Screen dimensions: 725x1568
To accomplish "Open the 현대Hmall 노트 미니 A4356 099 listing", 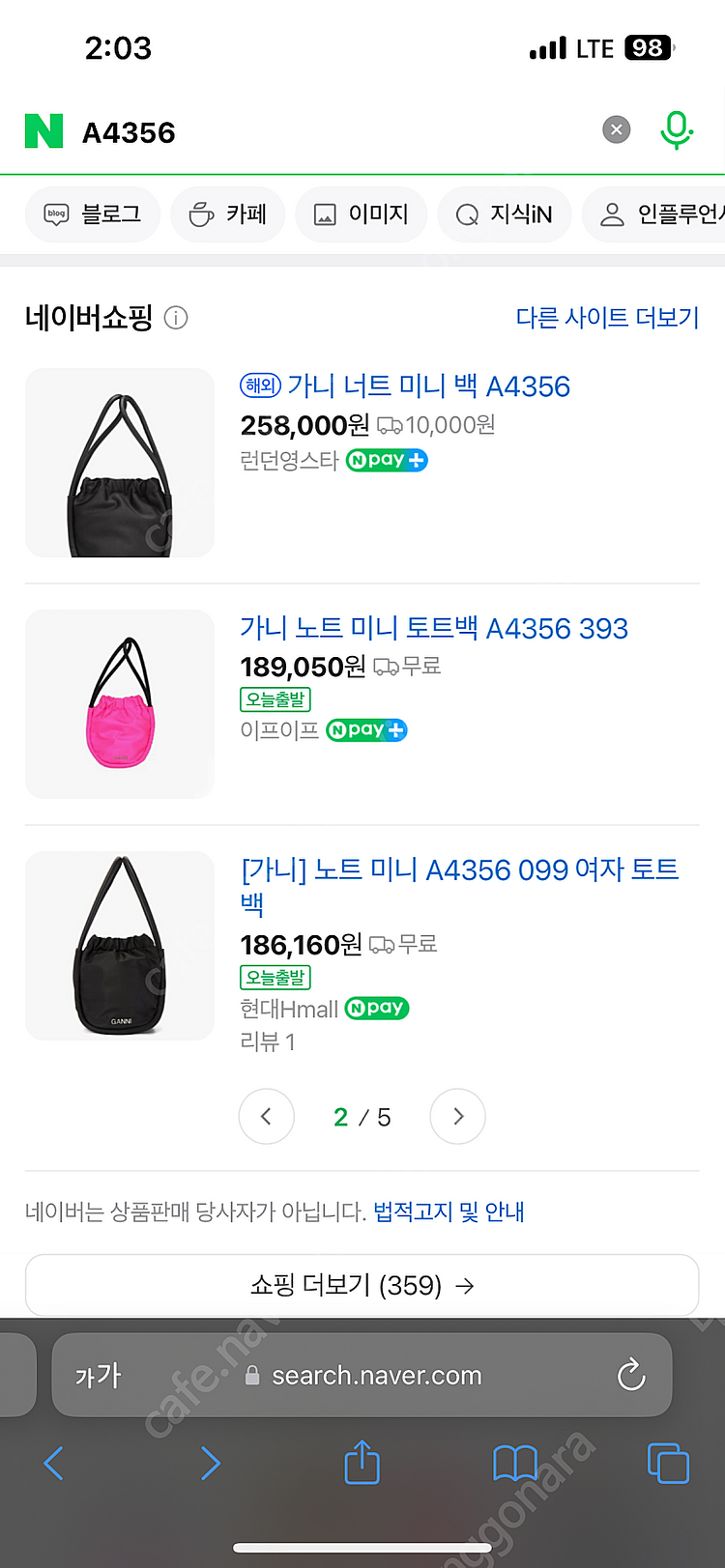I will [459, 870].
